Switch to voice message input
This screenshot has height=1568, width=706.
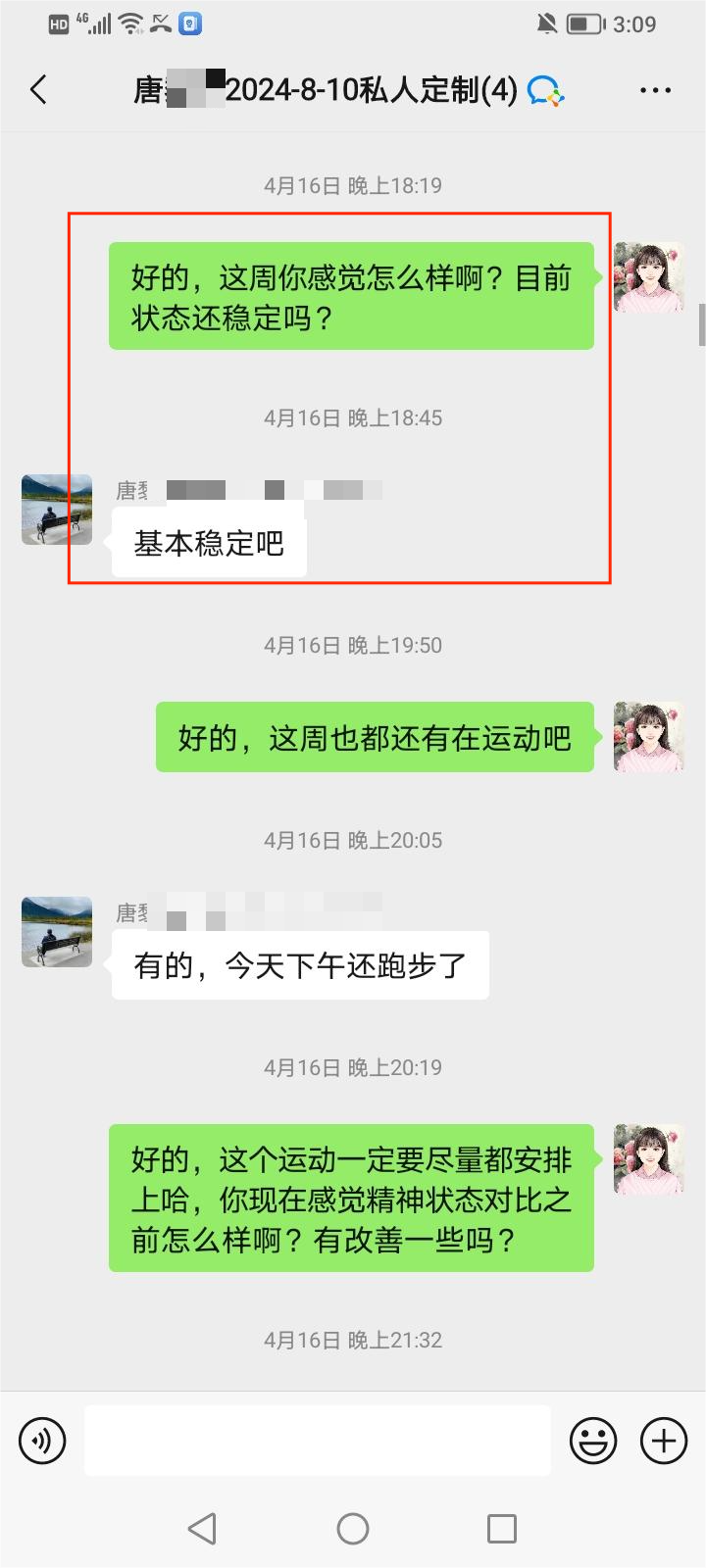click(42, 1441)
